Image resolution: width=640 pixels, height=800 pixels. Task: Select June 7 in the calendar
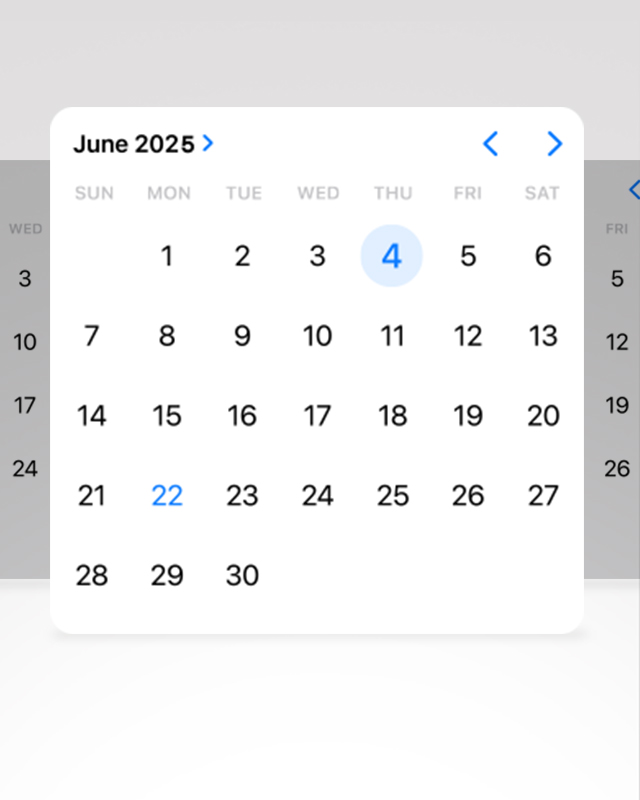point(92,336)
